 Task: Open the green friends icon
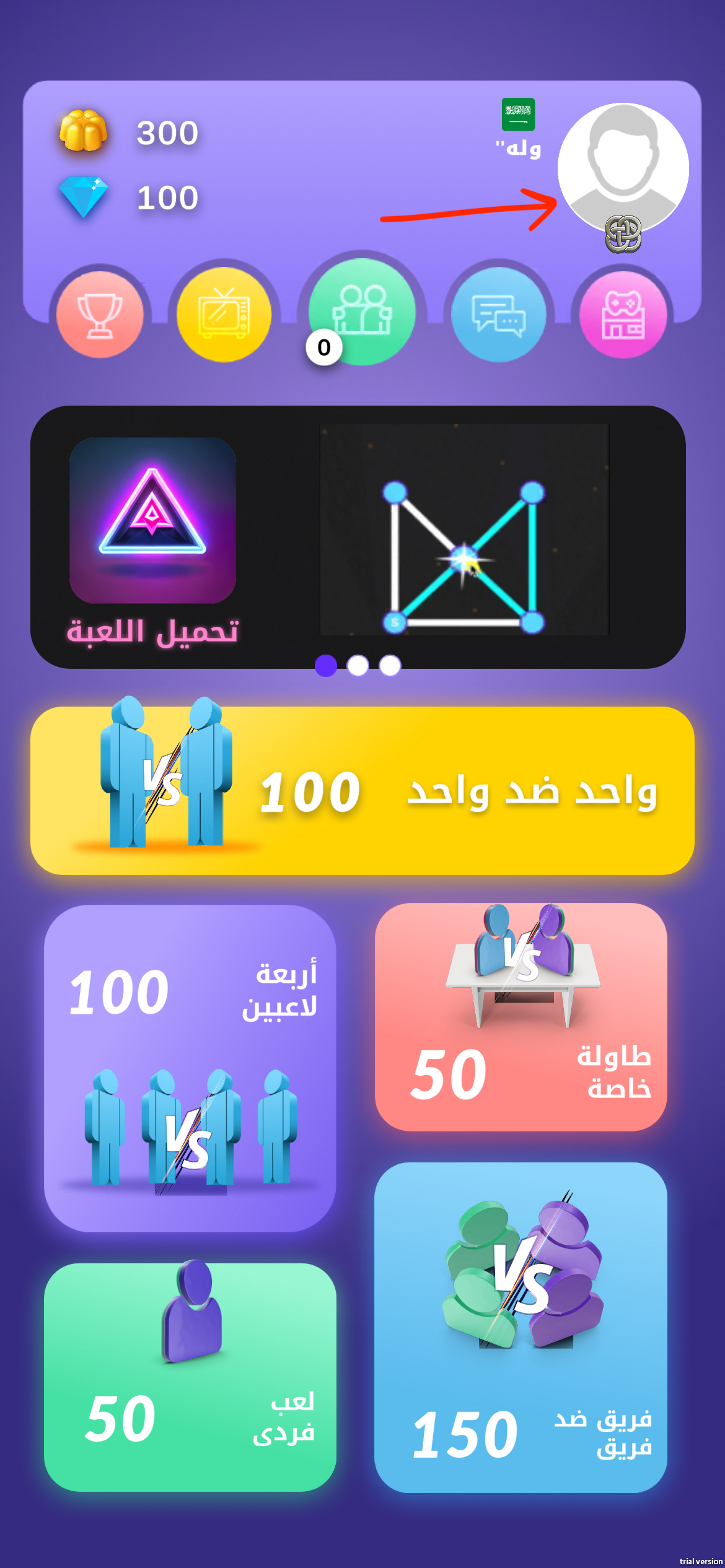(x=362, y=311)
